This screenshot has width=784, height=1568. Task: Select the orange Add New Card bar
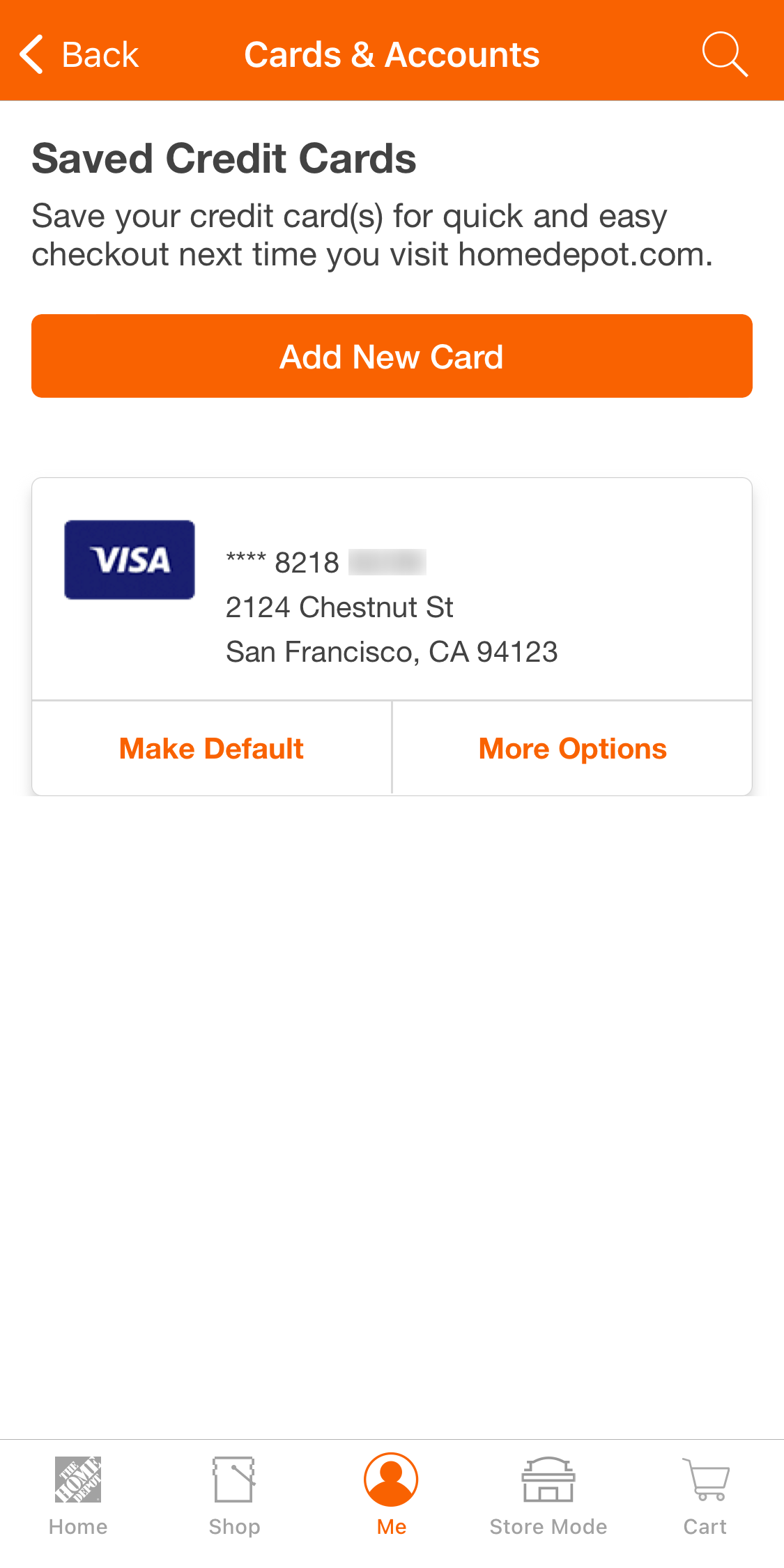coord(392,356)
